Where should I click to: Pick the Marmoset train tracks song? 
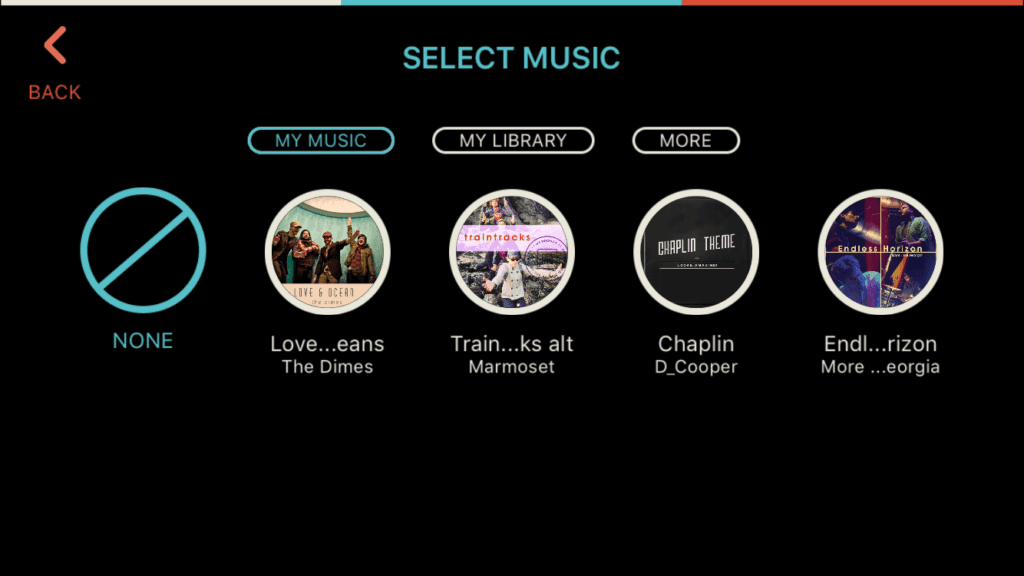coord(512,252)
